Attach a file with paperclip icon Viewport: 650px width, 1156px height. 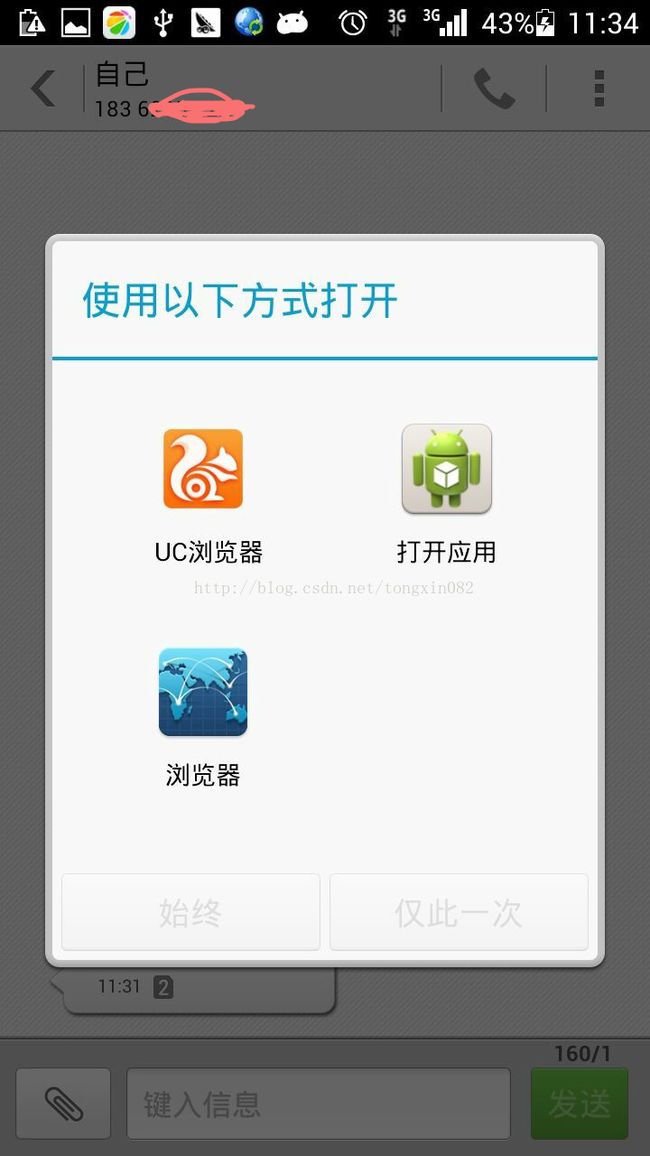tap(63, 1104)
